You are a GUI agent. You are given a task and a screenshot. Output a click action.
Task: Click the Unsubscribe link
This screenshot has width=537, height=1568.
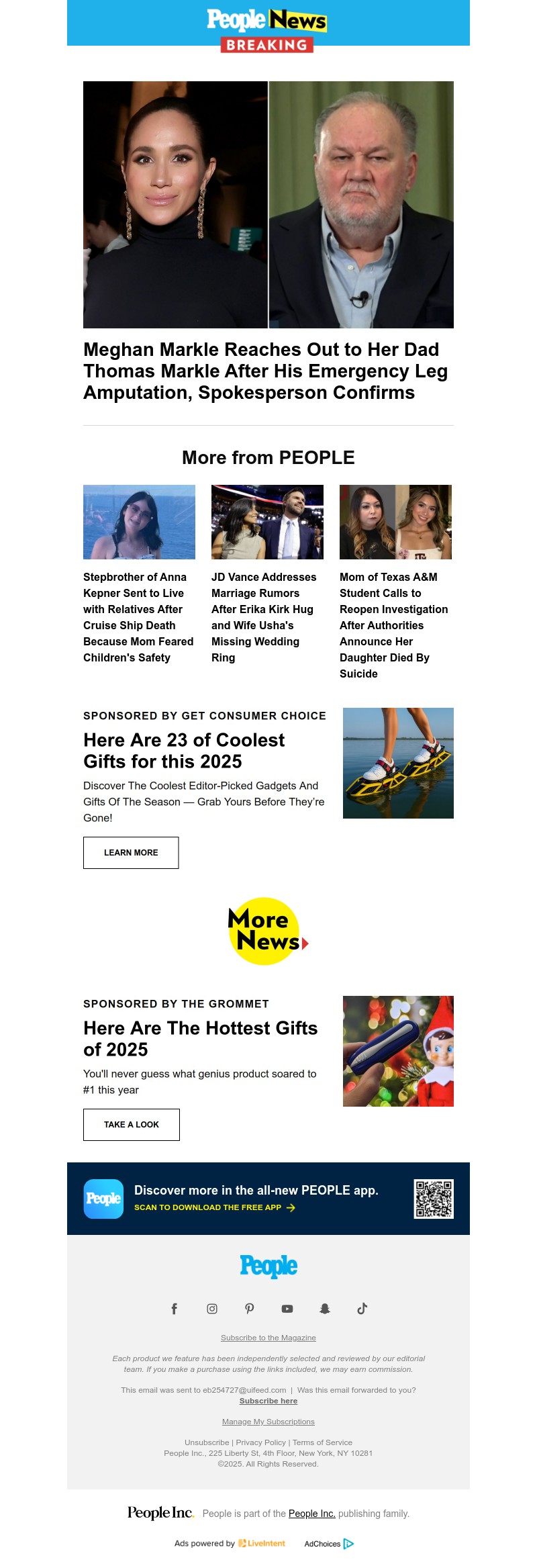point(206,1442)
